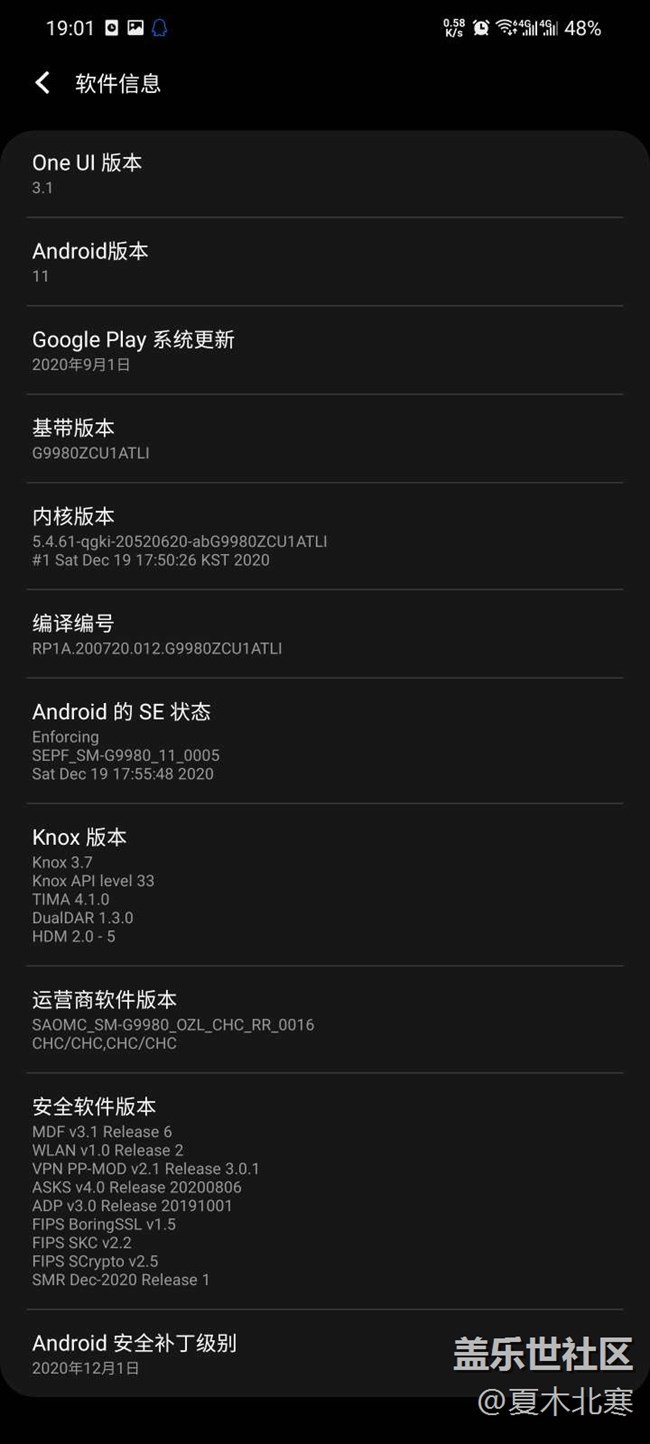Tap the One UI 版本 row
650x1444 pixels.
pos(325,174)
